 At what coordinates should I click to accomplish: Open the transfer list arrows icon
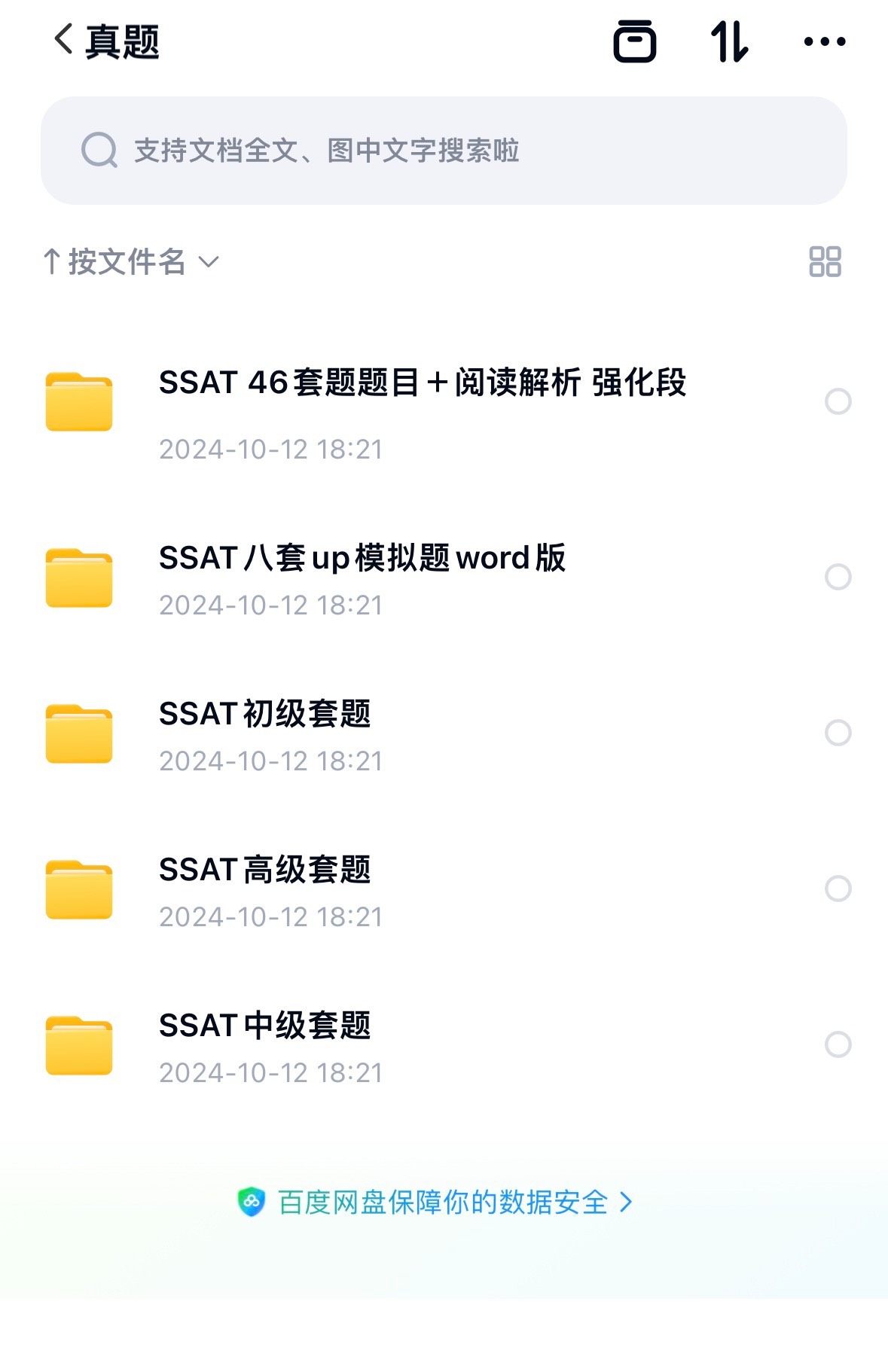click(729, 41)
